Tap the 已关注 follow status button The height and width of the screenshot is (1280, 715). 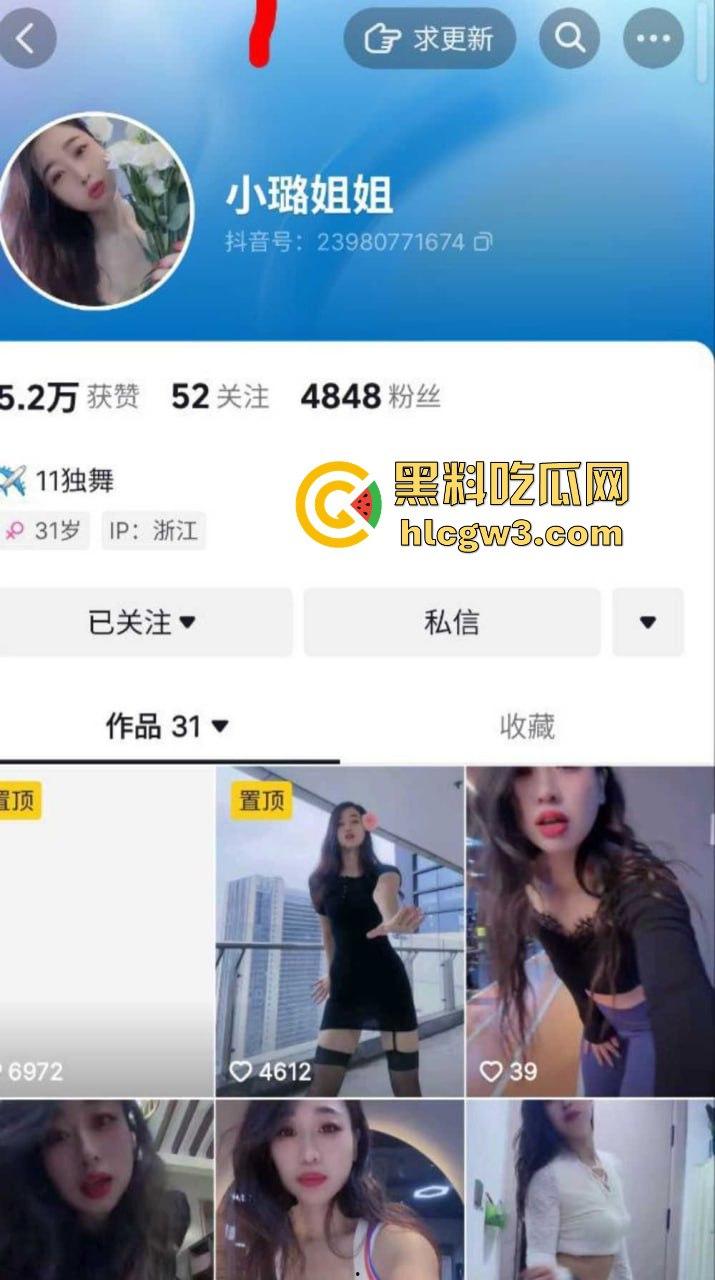(143, 622)
